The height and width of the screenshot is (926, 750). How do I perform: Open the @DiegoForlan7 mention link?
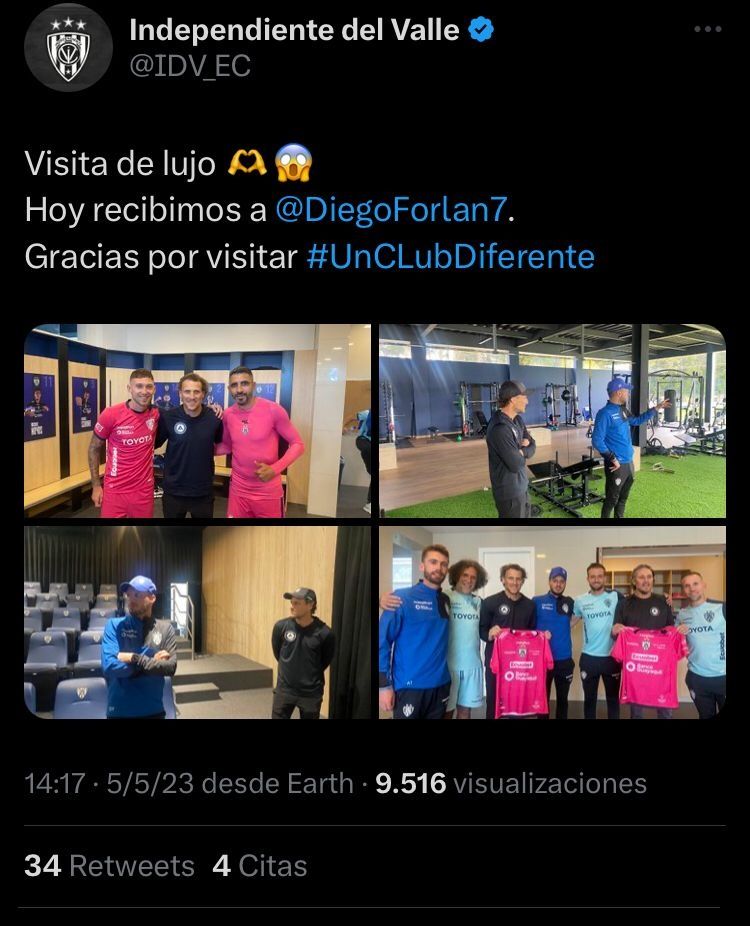[394, 211]
